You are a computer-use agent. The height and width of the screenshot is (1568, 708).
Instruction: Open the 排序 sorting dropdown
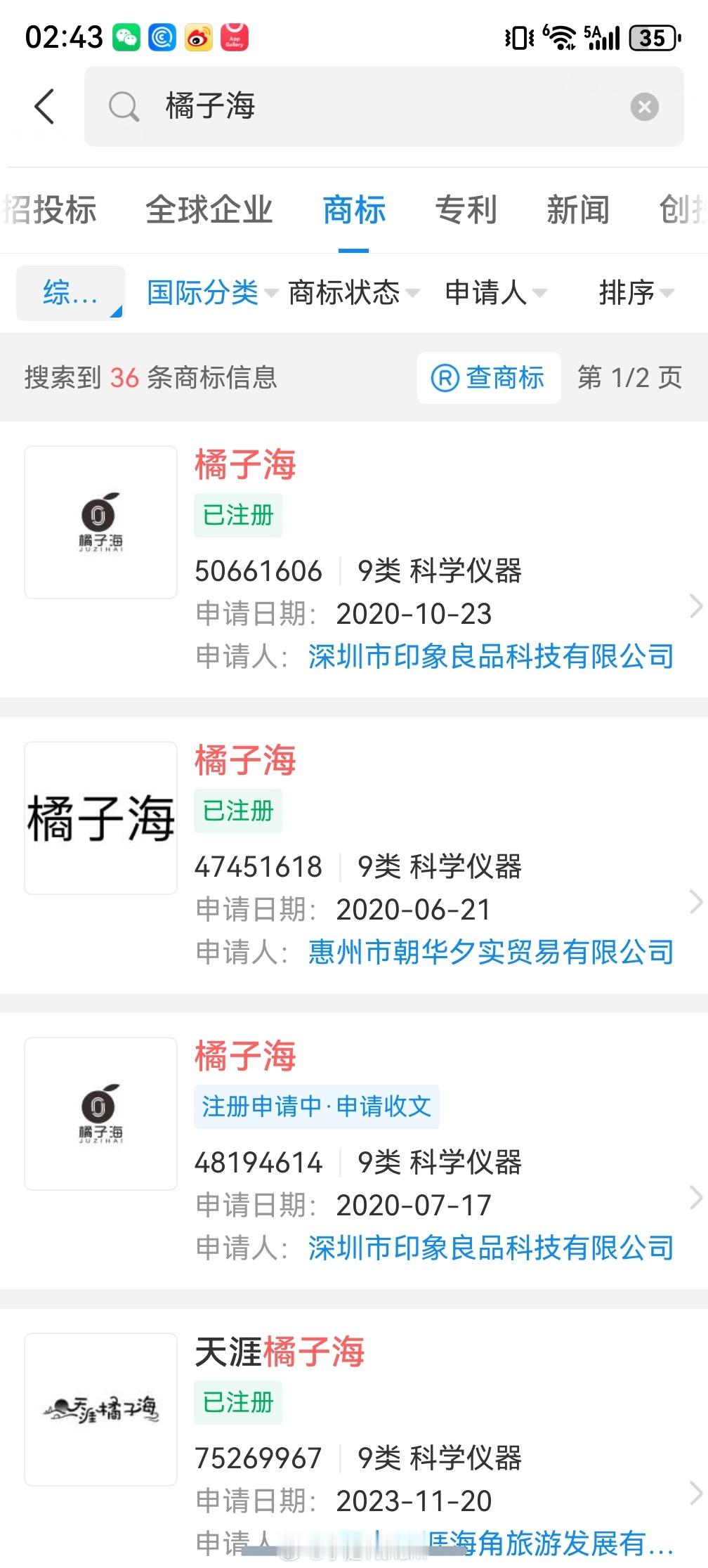pos(627,293)
